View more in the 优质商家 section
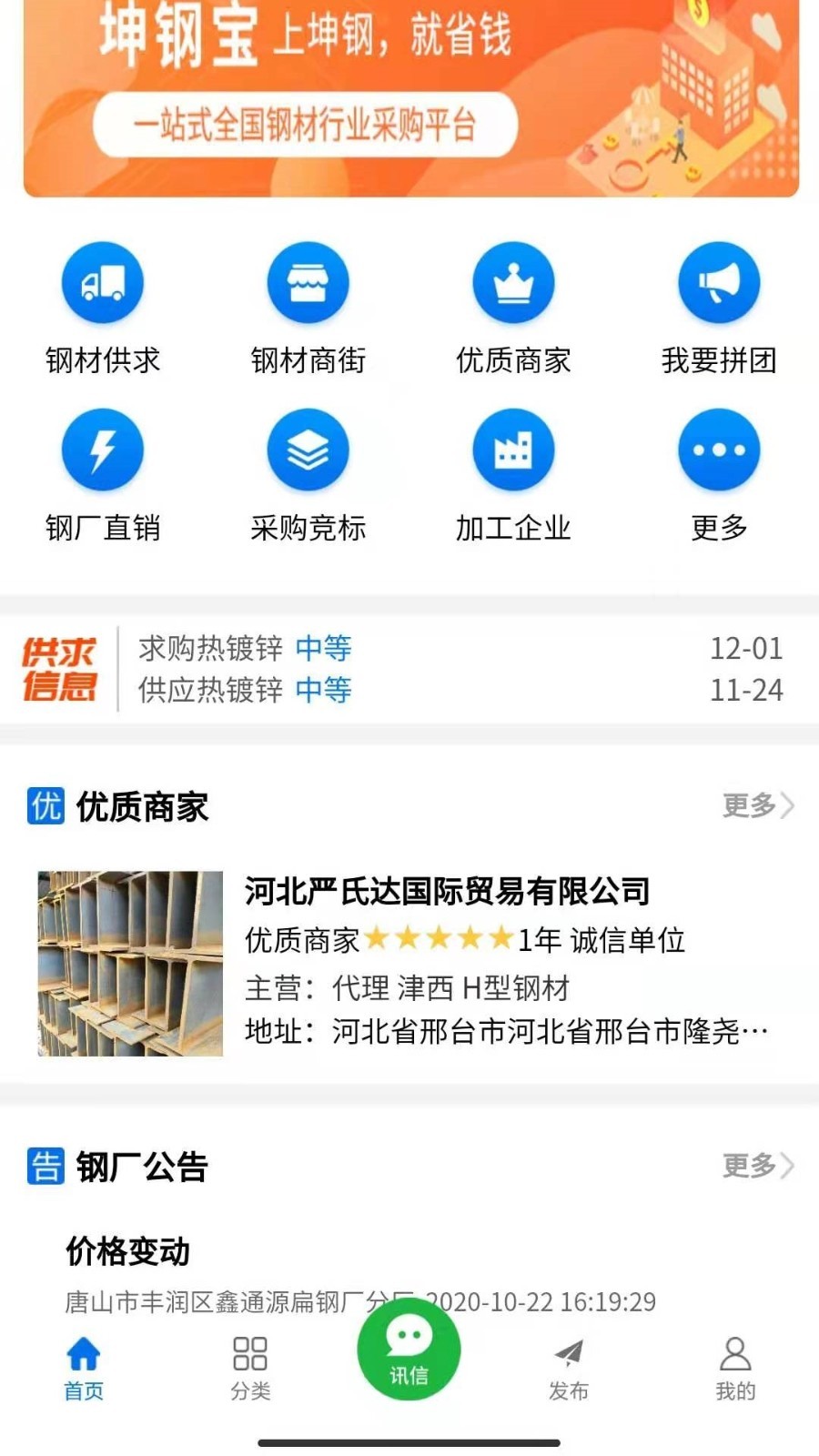 pyautogui.click(x=757, y=805)
